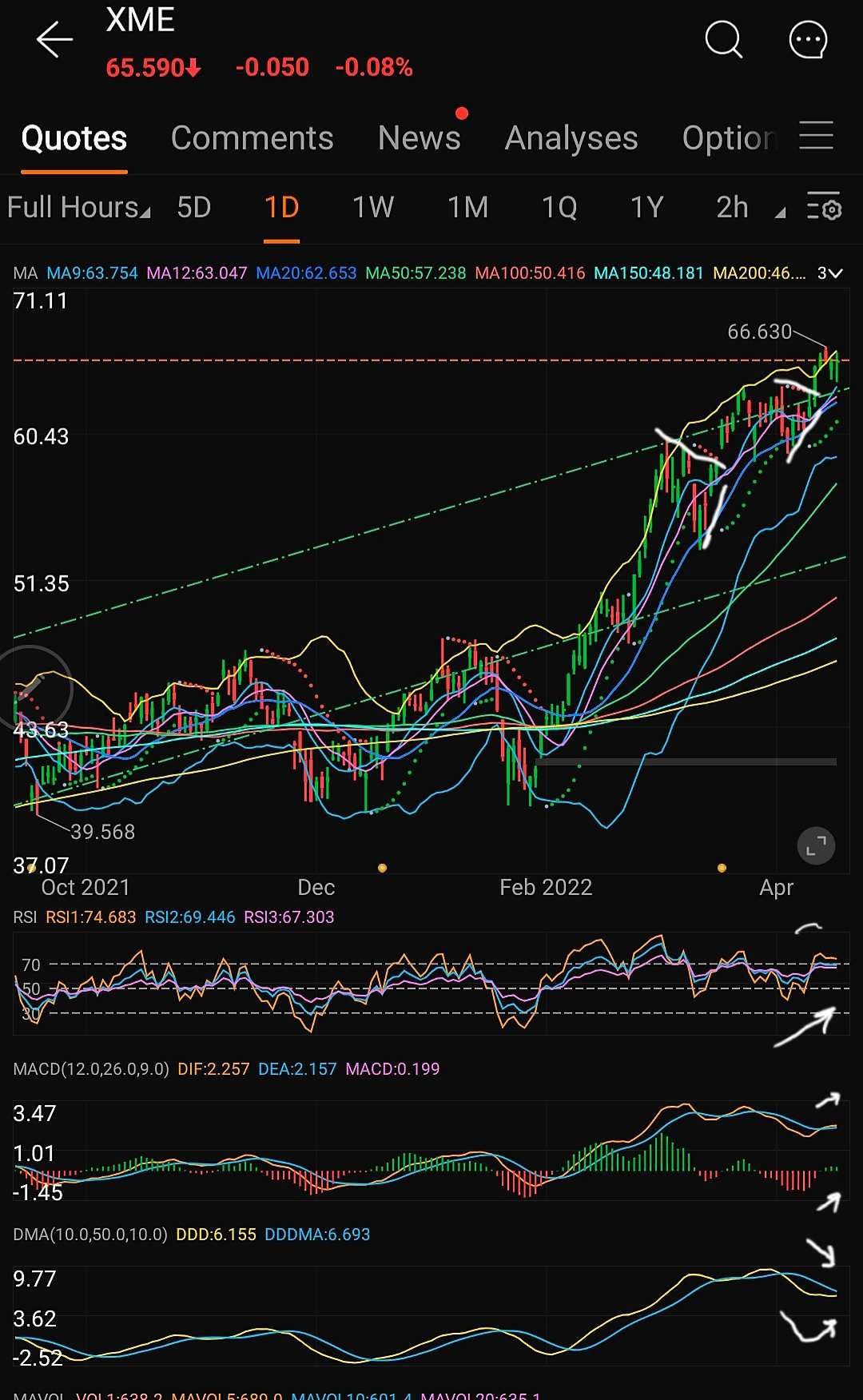The width and height of the screenshot is (863, 1400).
Task: Open chart indicator settings icon
Action: (x=824, y=206)
